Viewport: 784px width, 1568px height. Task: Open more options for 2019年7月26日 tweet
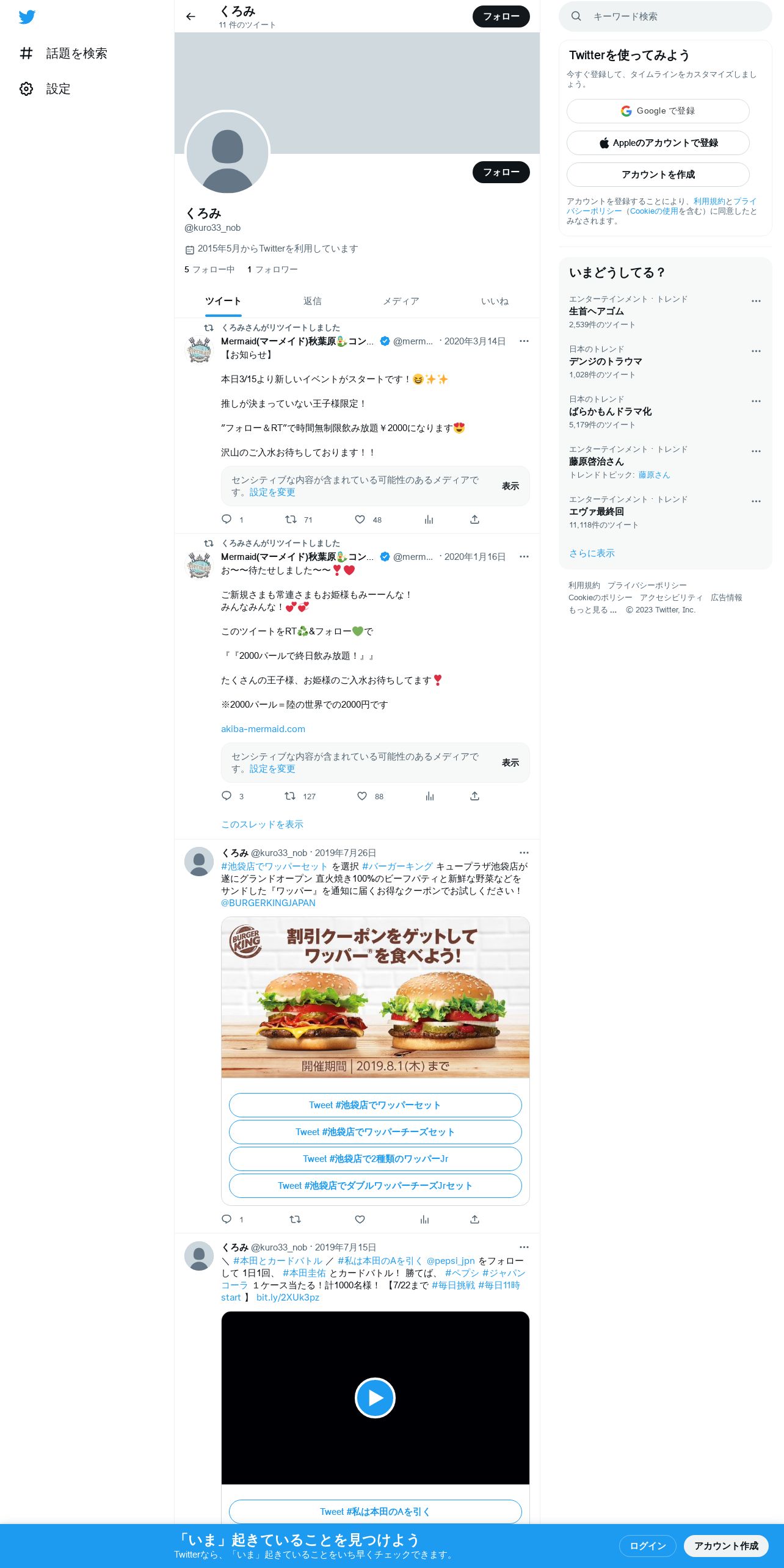click(524, 853)
